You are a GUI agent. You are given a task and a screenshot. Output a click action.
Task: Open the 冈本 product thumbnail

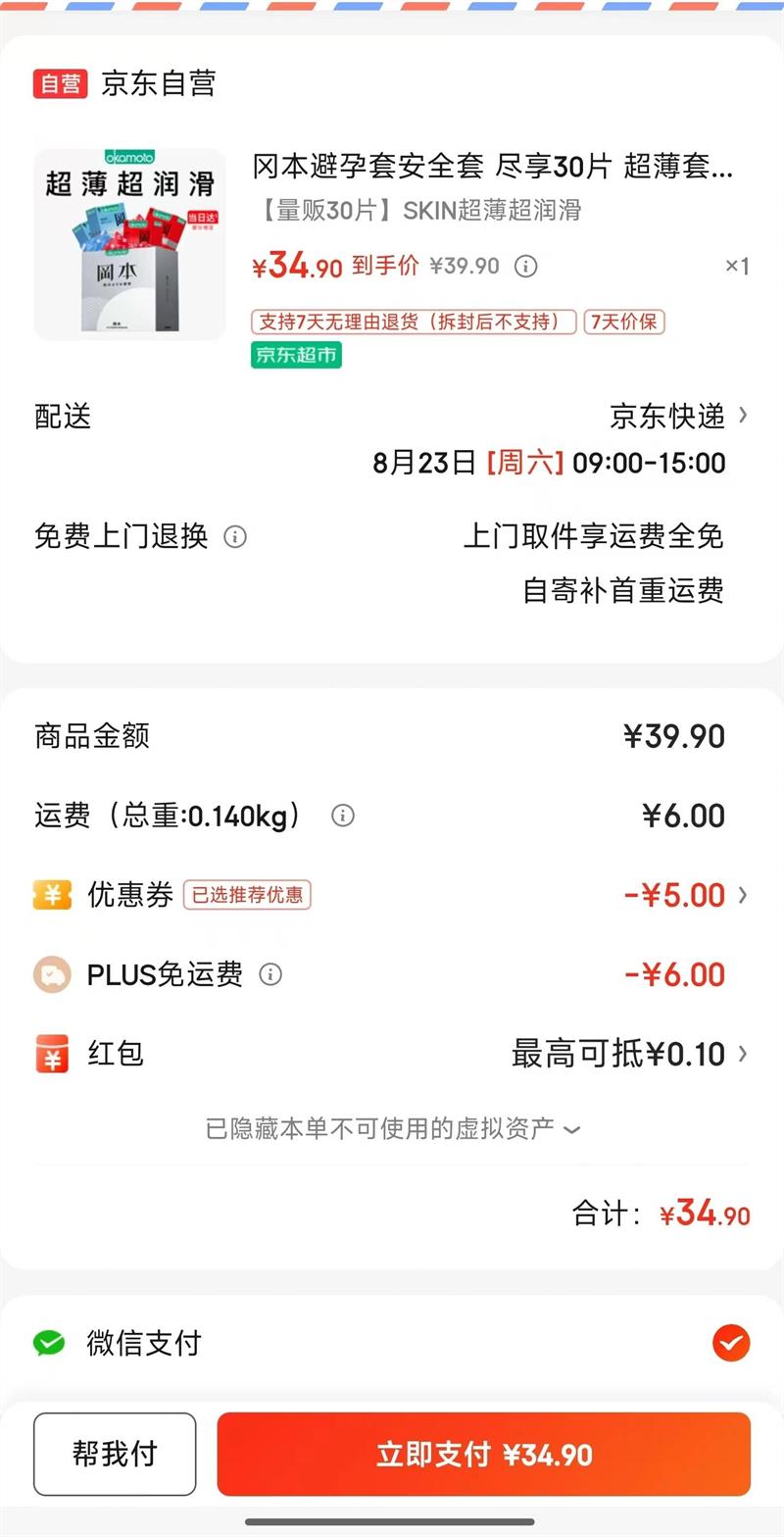tap(130, 245)
